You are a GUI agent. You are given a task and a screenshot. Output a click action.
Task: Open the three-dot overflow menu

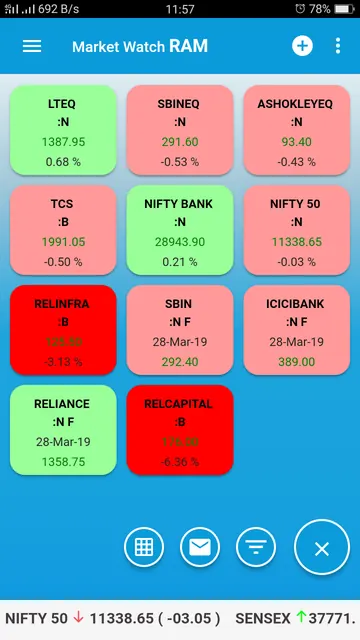[x=338, y=46]
